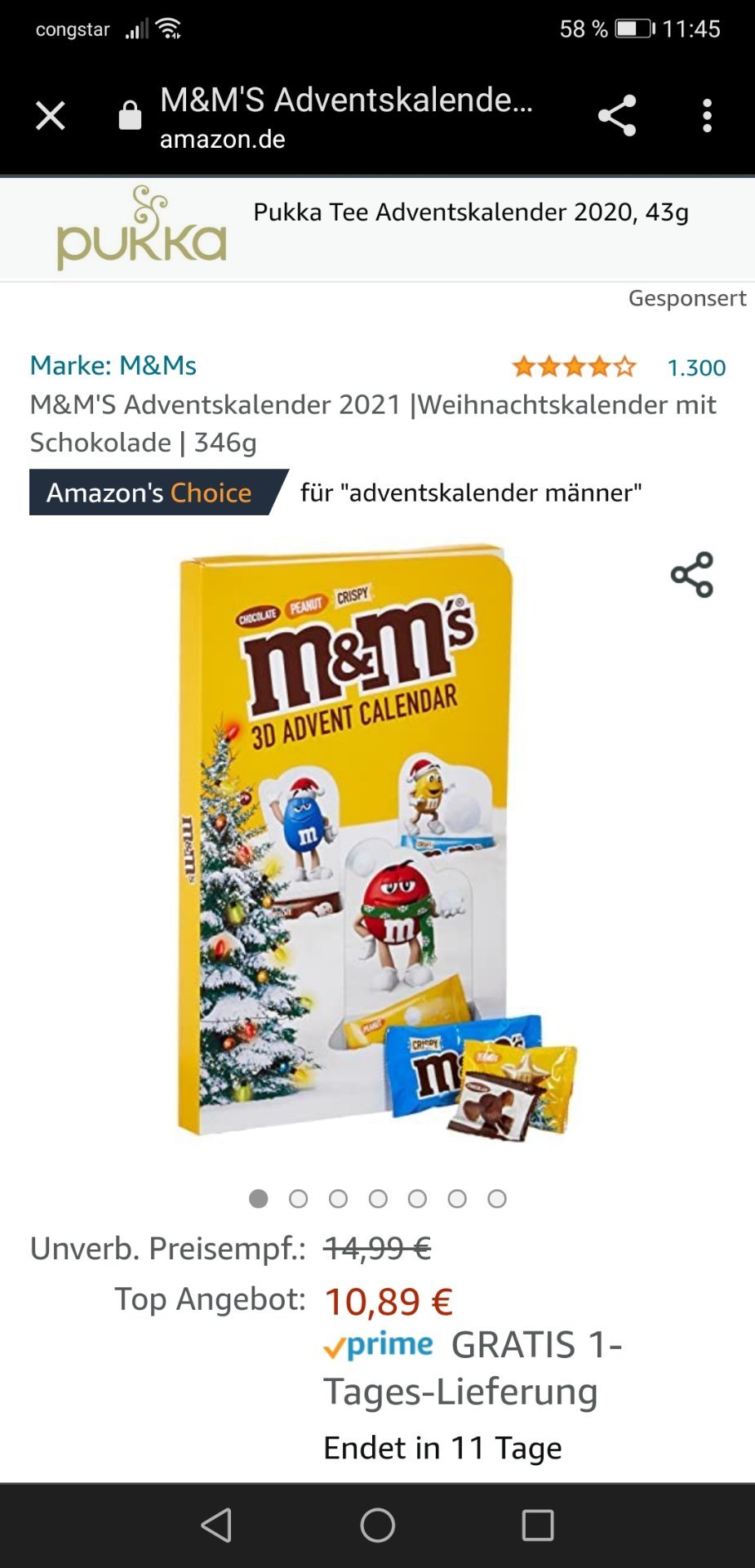Screen dimensions: 755x1568
Task: View the 1.300 customer ratings
Action: [x=696, y=367]
